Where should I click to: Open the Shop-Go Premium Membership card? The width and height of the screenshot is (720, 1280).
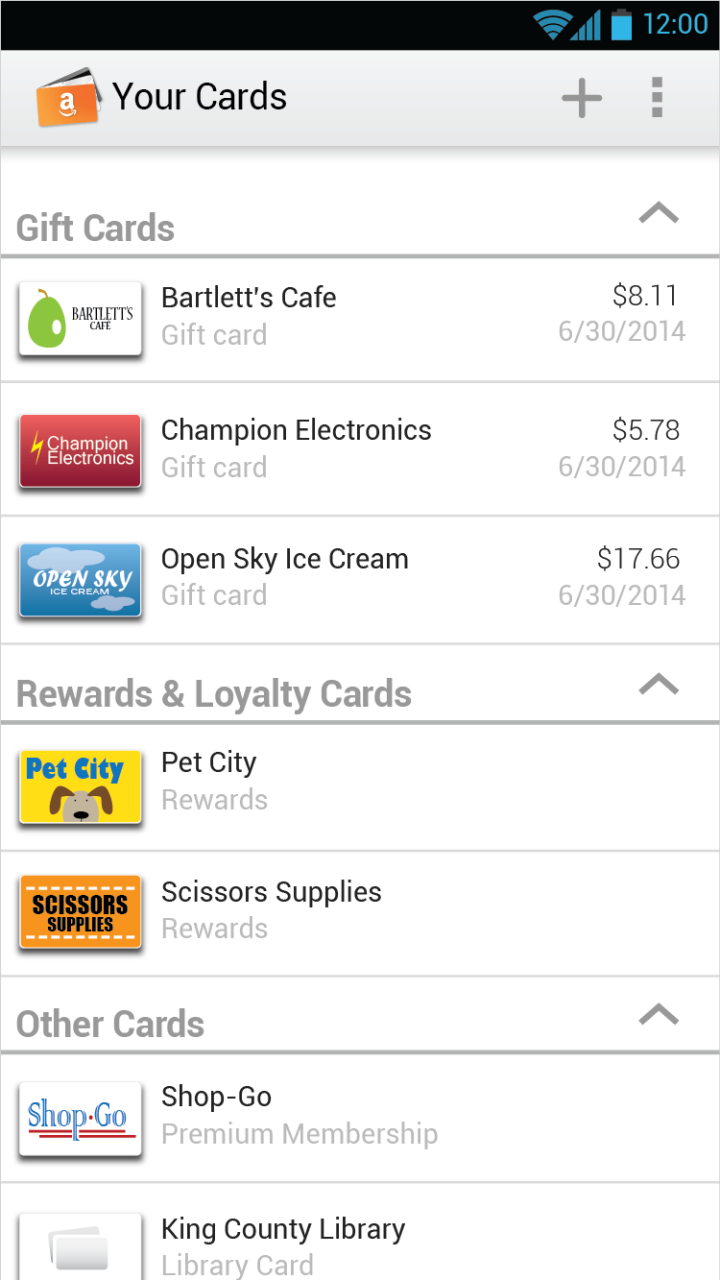(360, 1117)
